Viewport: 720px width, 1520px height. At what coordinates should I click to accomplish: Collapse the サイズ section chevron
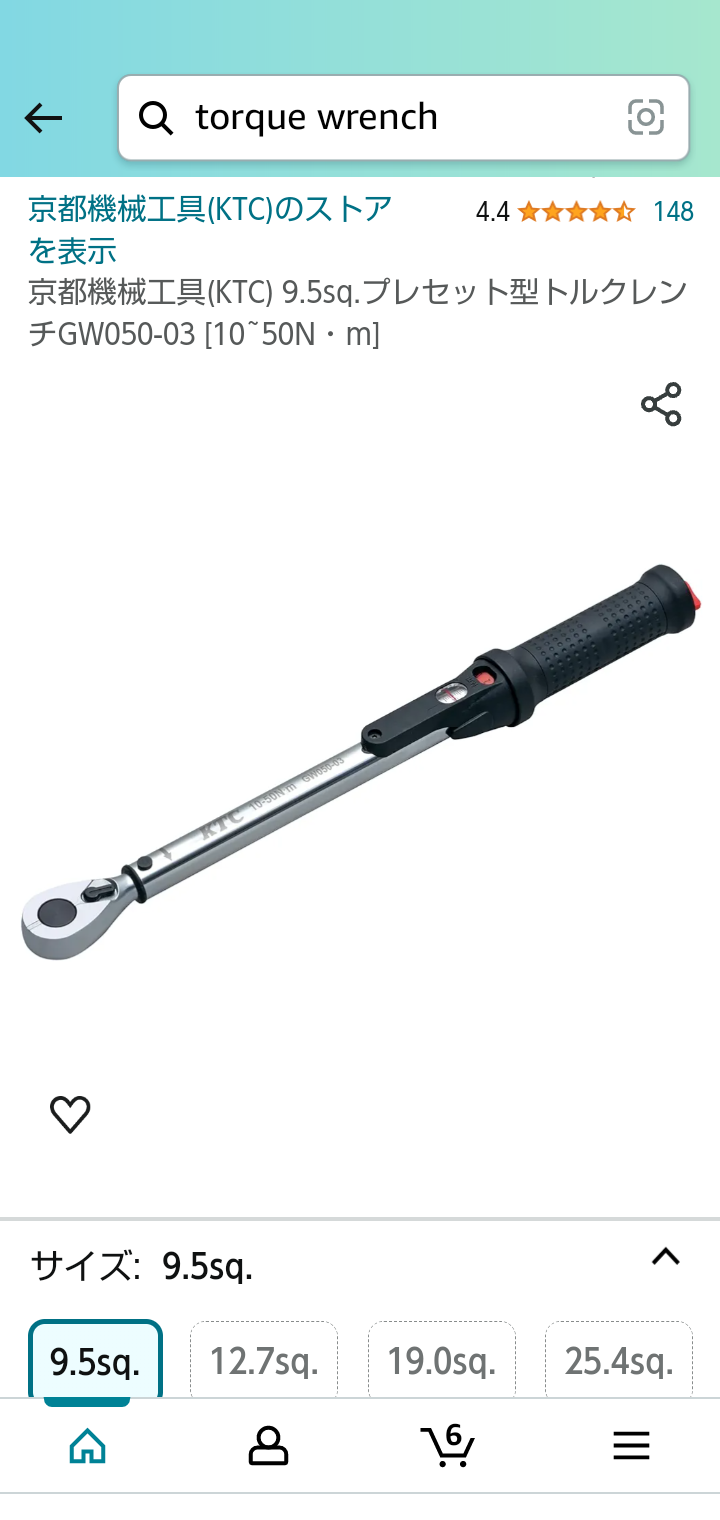(x=665, y=1258)
